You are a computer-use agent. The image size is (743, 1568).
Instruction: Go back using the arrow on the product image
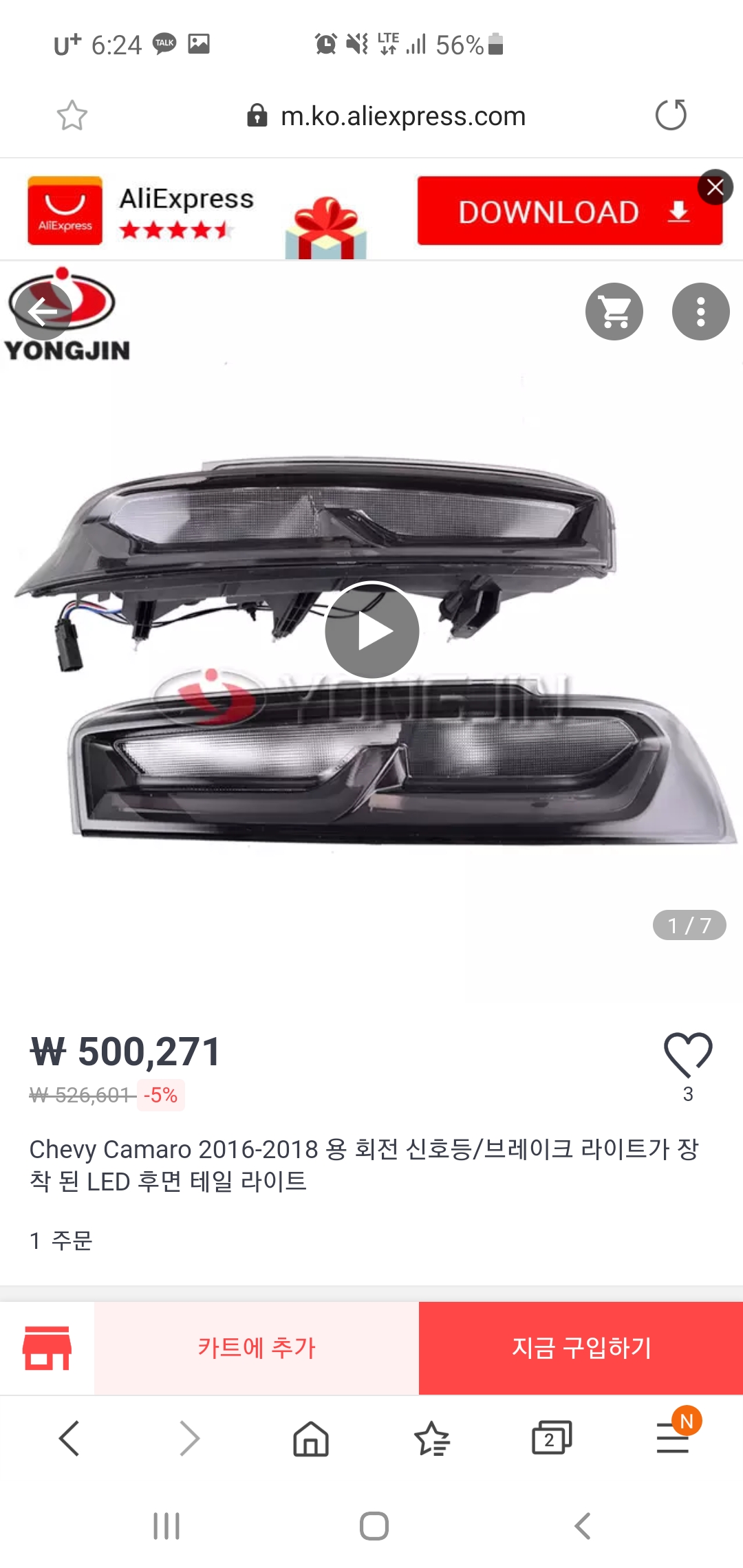tap(43, 312)
